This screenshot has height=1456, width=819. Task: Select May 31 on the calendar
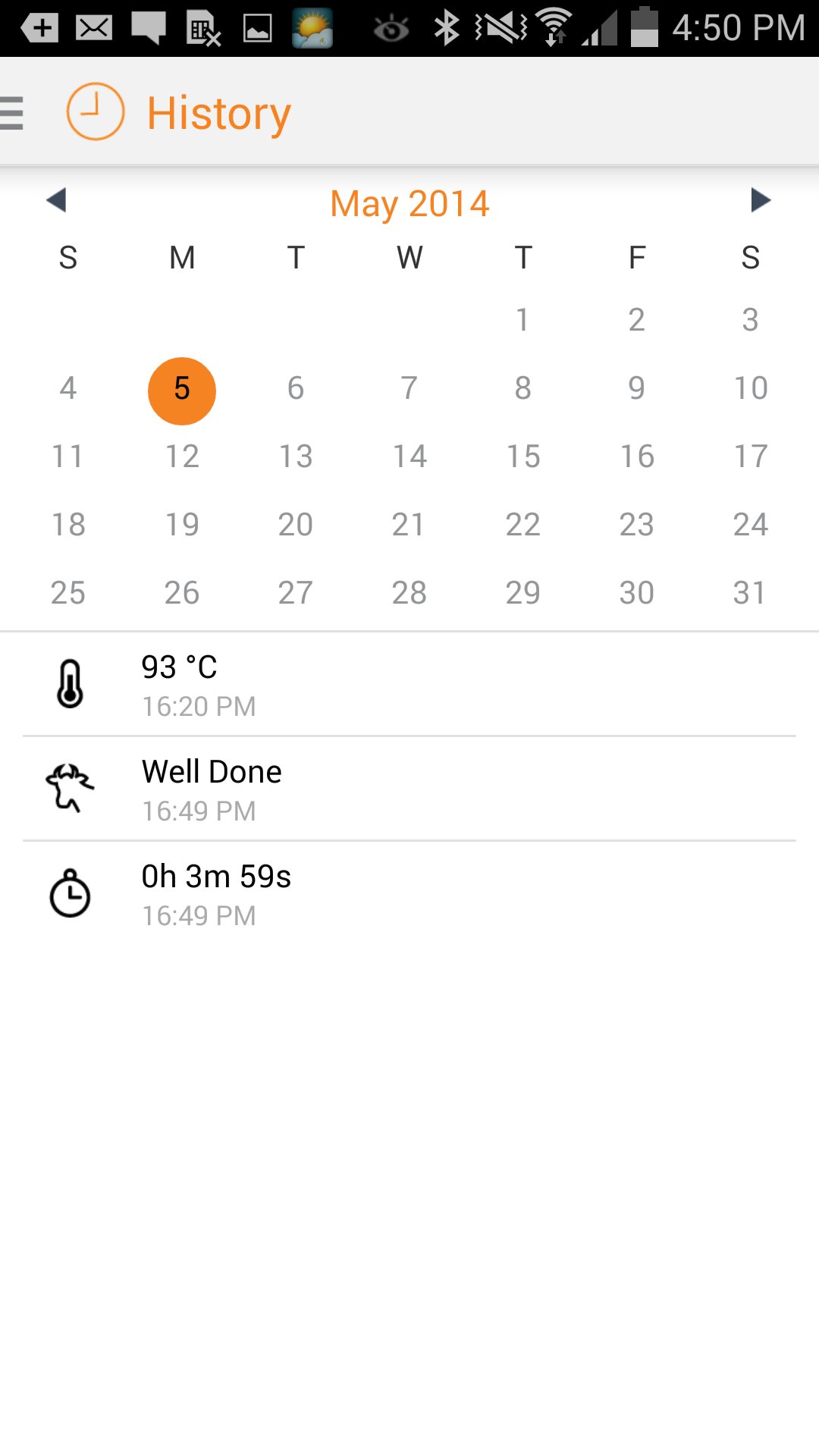[x=749, y=593]
